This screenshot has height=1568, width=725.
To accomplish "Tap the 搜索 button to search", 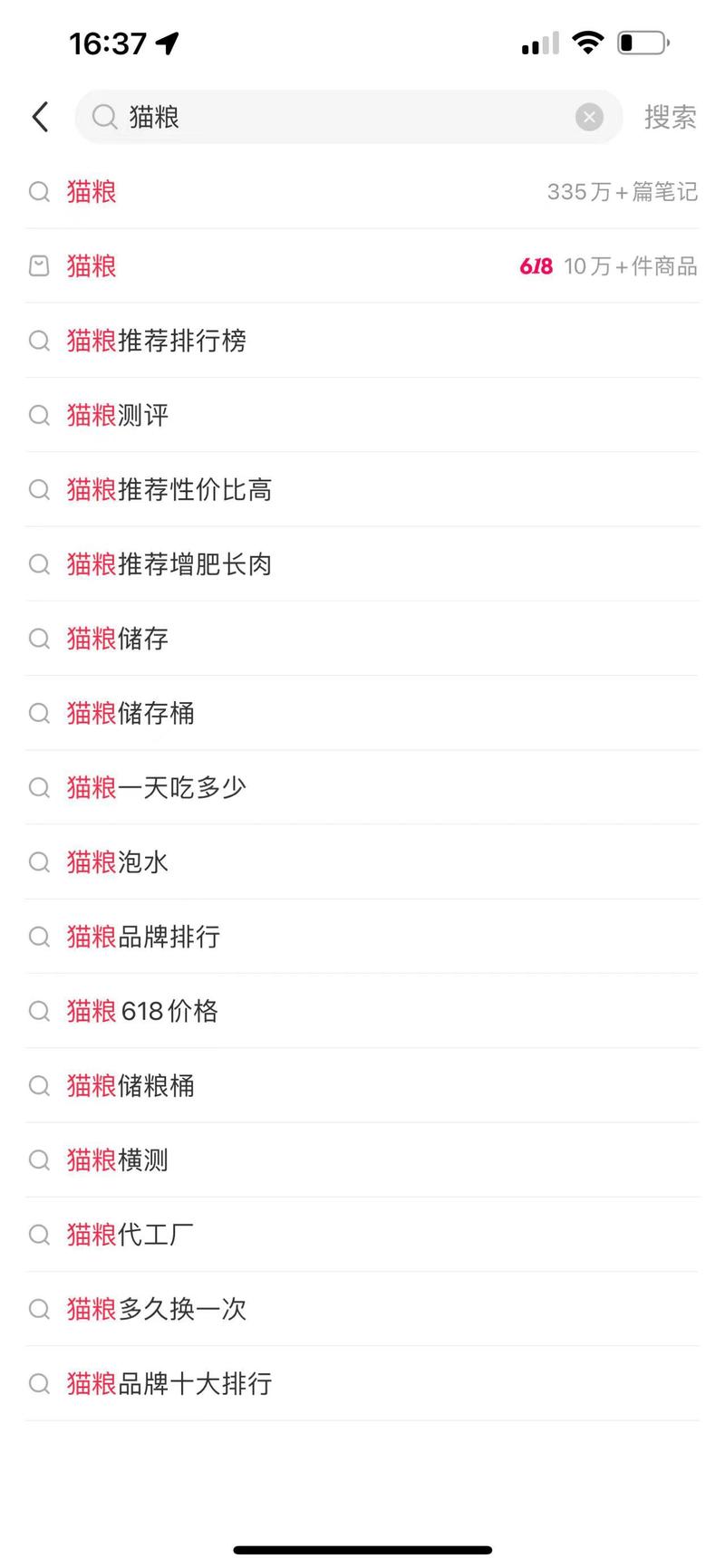I will 671,117.
